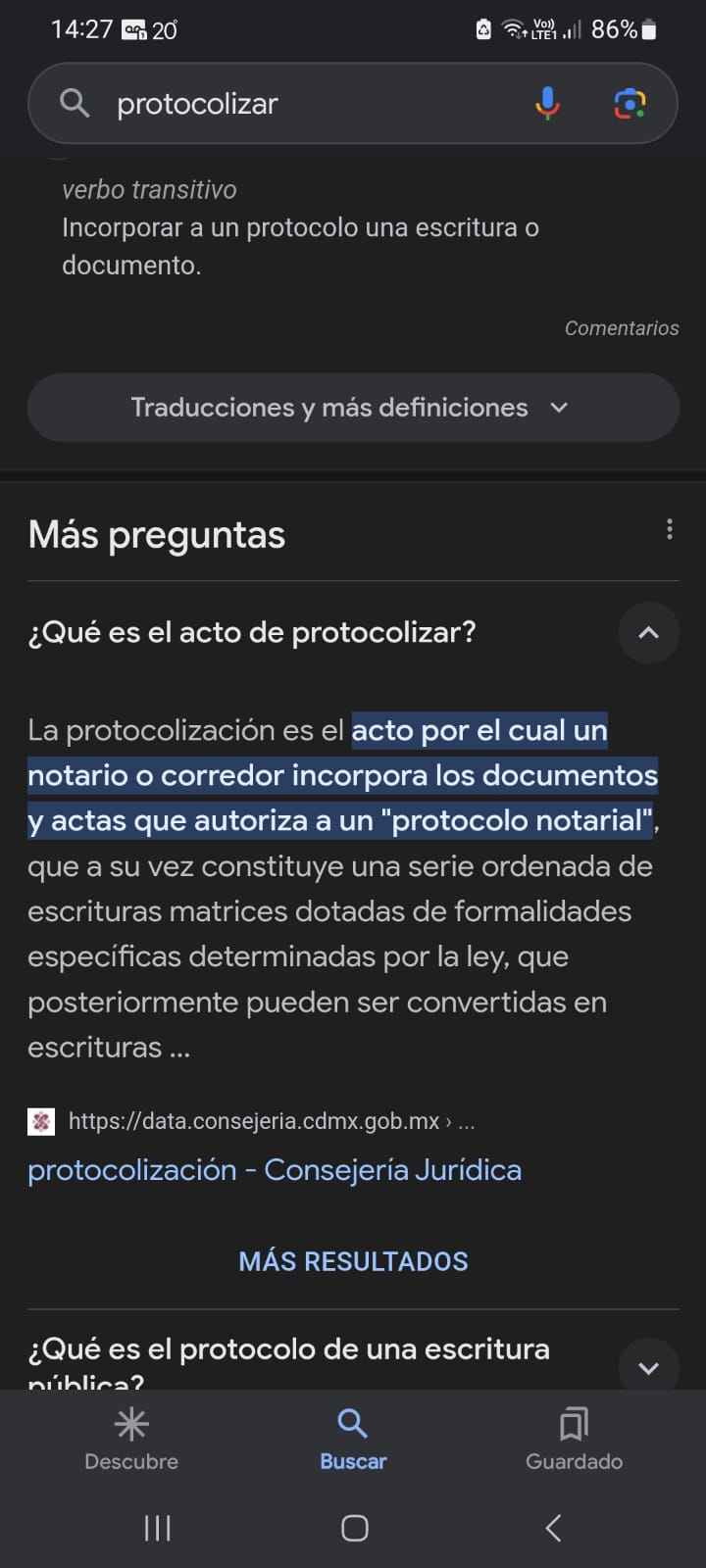The image size is (706, 1568).
Task: Open recent apps from the navigation bar
Action: (x=157, y=1528)
